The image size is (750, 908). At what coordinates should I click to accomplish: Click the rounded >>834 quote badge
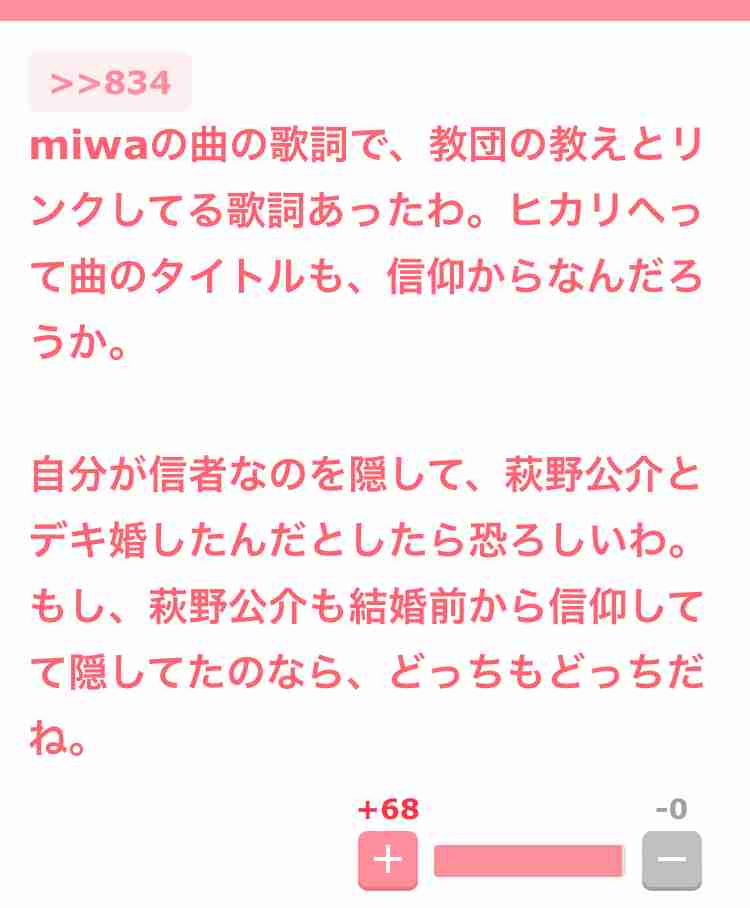pyautogui.click(x=108, y=81)
